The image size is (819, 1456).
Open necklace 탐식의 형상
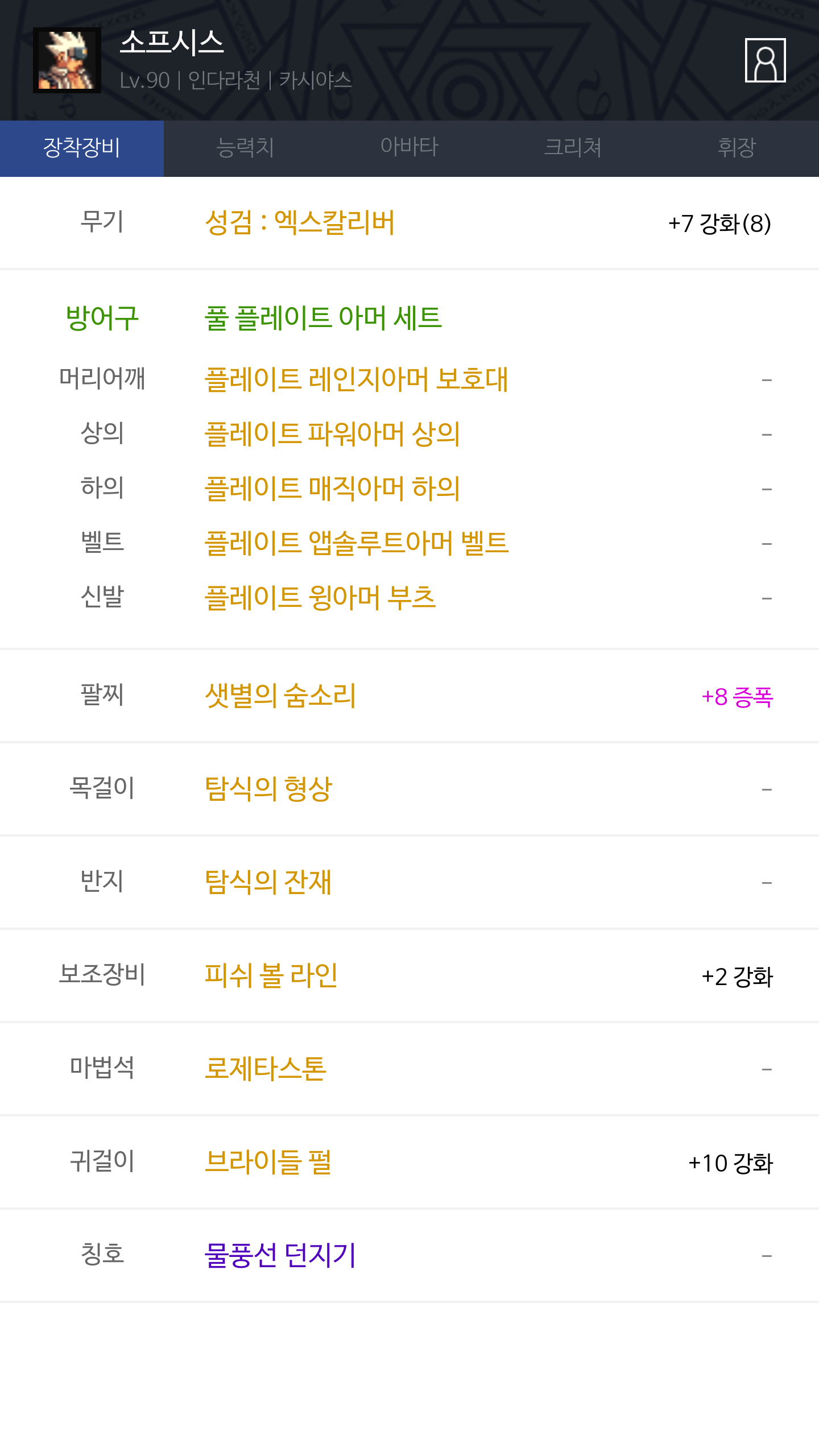click(x=268, y=788)
